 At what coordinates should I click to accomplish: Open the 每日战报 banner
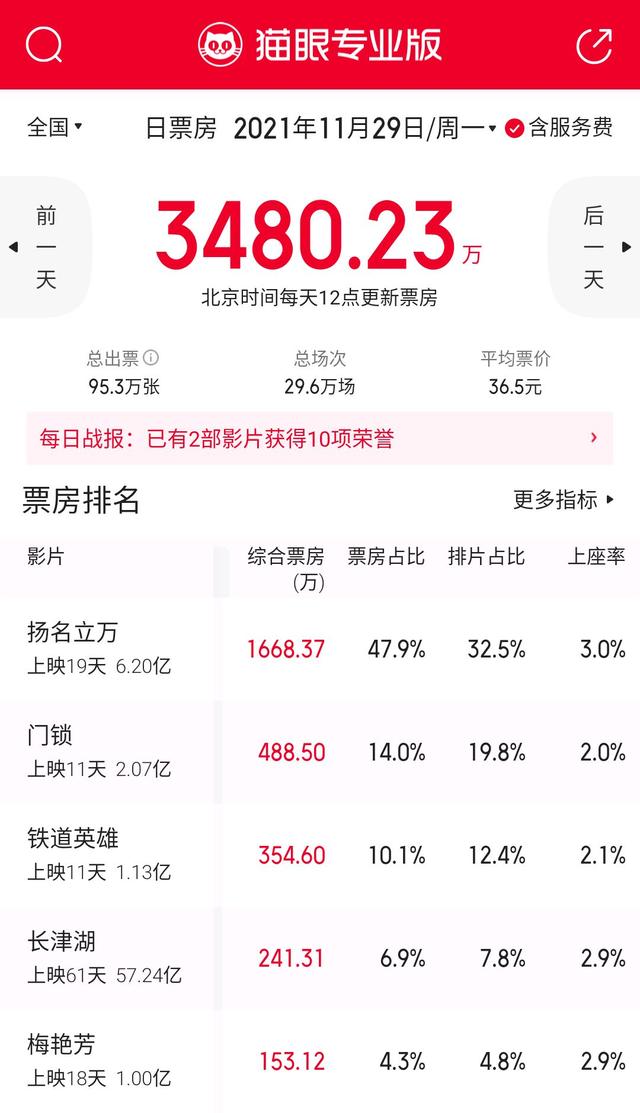coord(319,439)
